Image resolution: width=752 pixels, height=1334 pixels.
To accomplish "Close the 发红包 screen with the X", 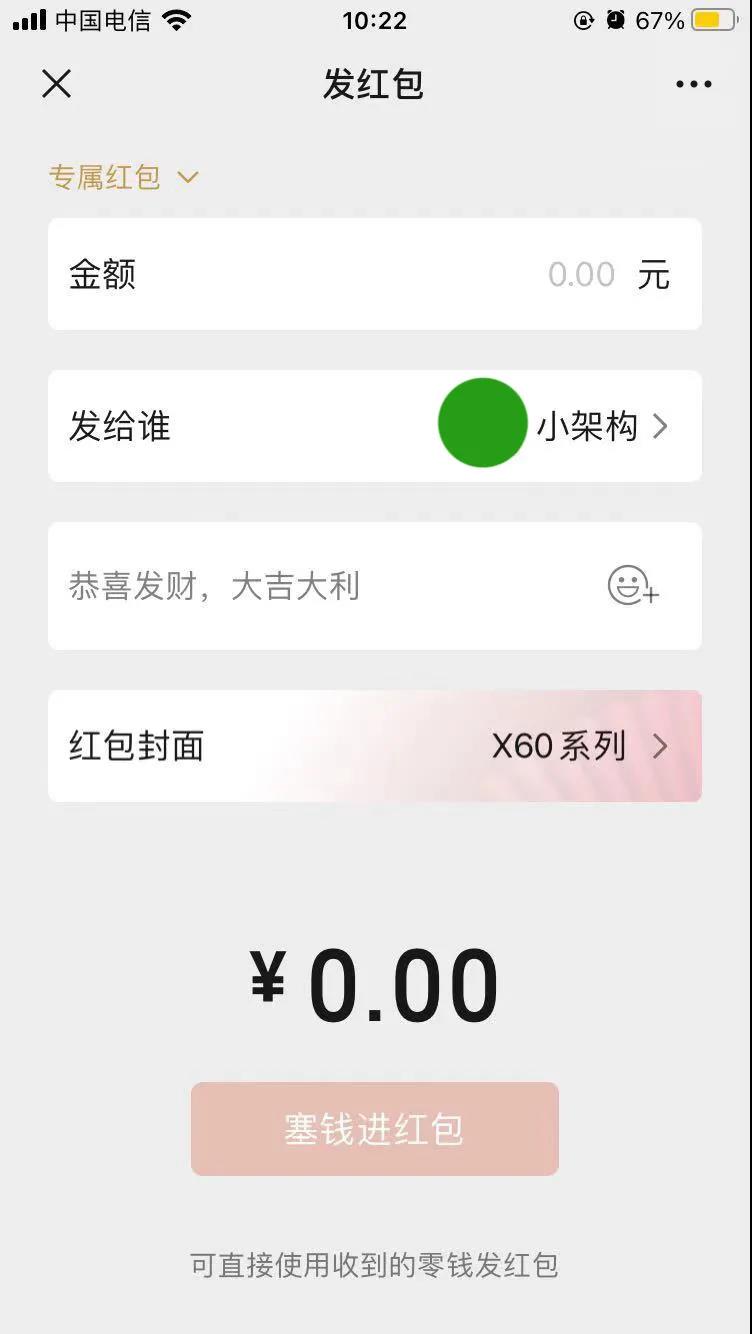I will click(x=57, y=84).
